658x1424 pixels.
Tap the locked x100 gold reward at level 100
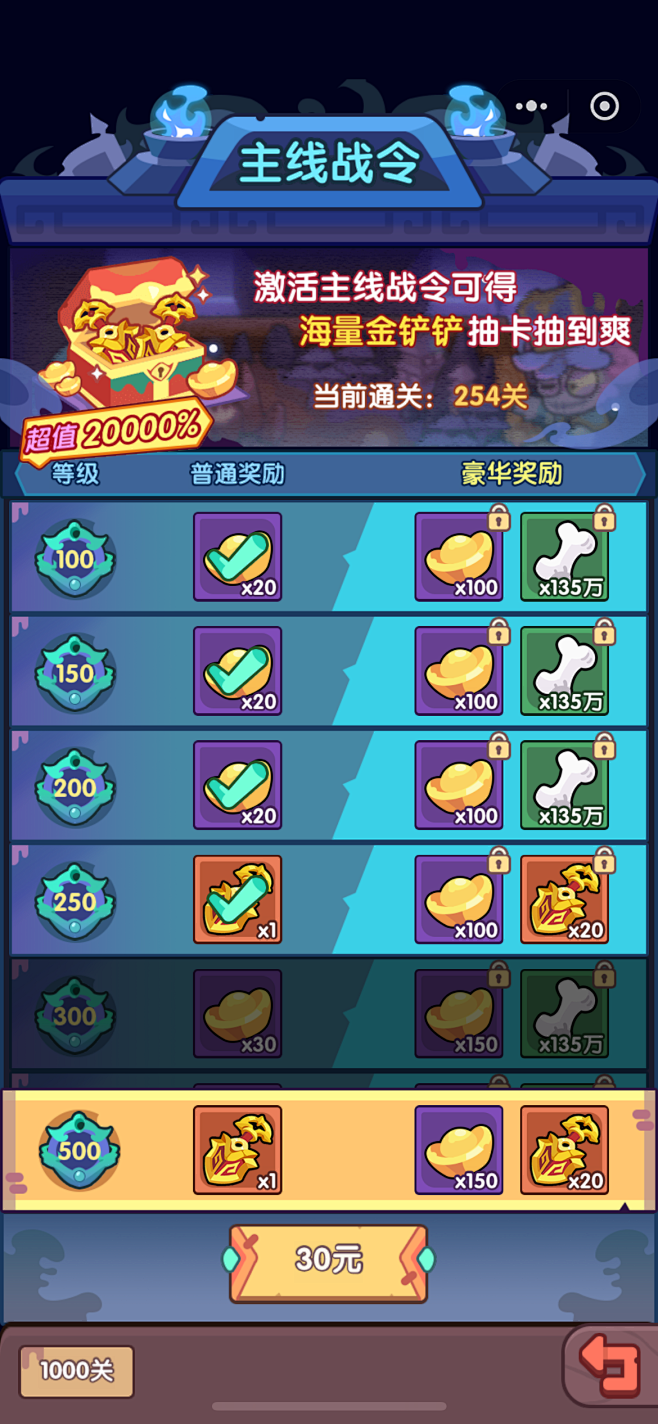click(459, 557)
